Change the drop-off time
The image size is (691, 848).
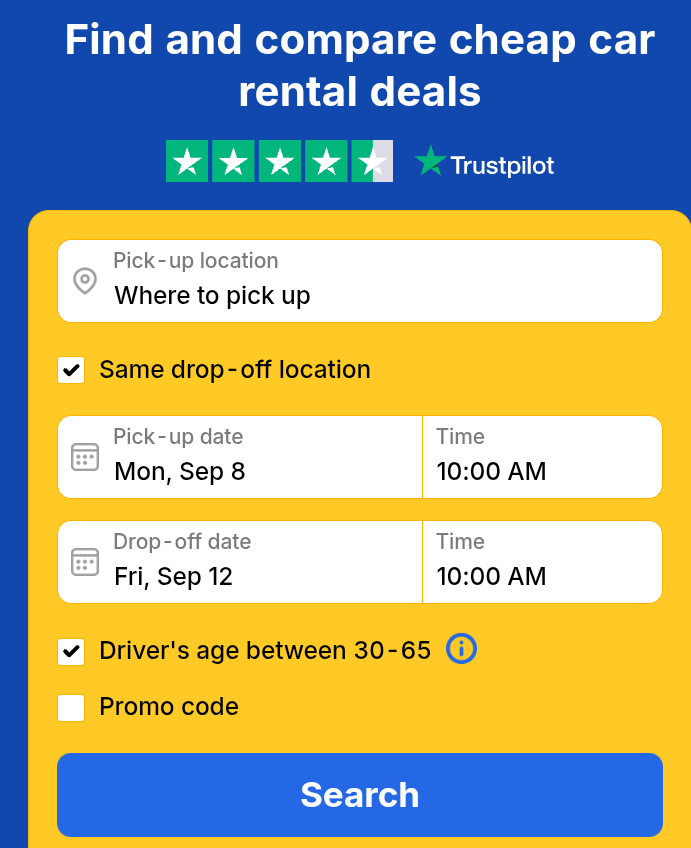point(542,562)
